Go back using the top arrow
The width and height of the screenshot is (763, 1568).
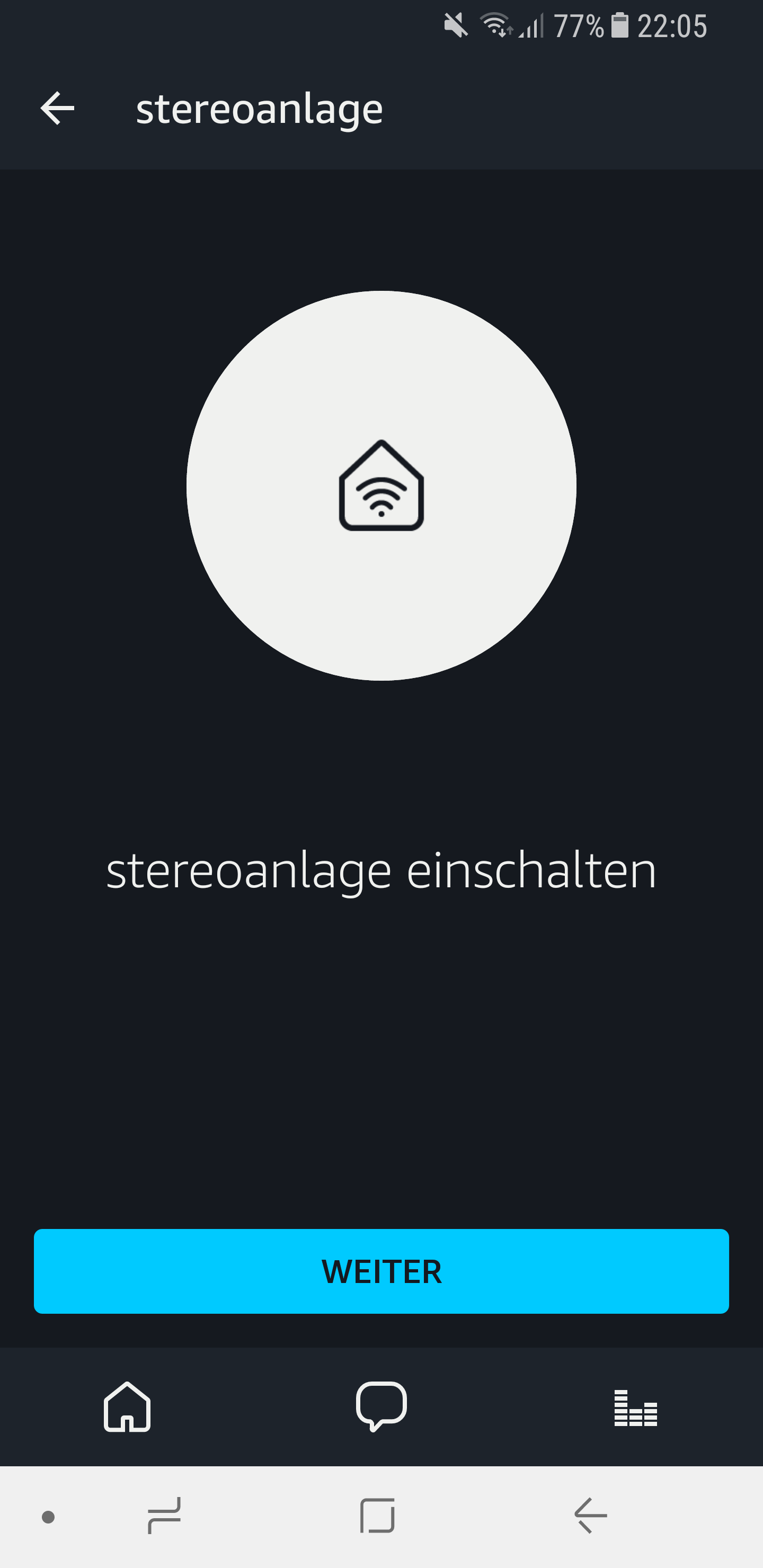(57, 109)
